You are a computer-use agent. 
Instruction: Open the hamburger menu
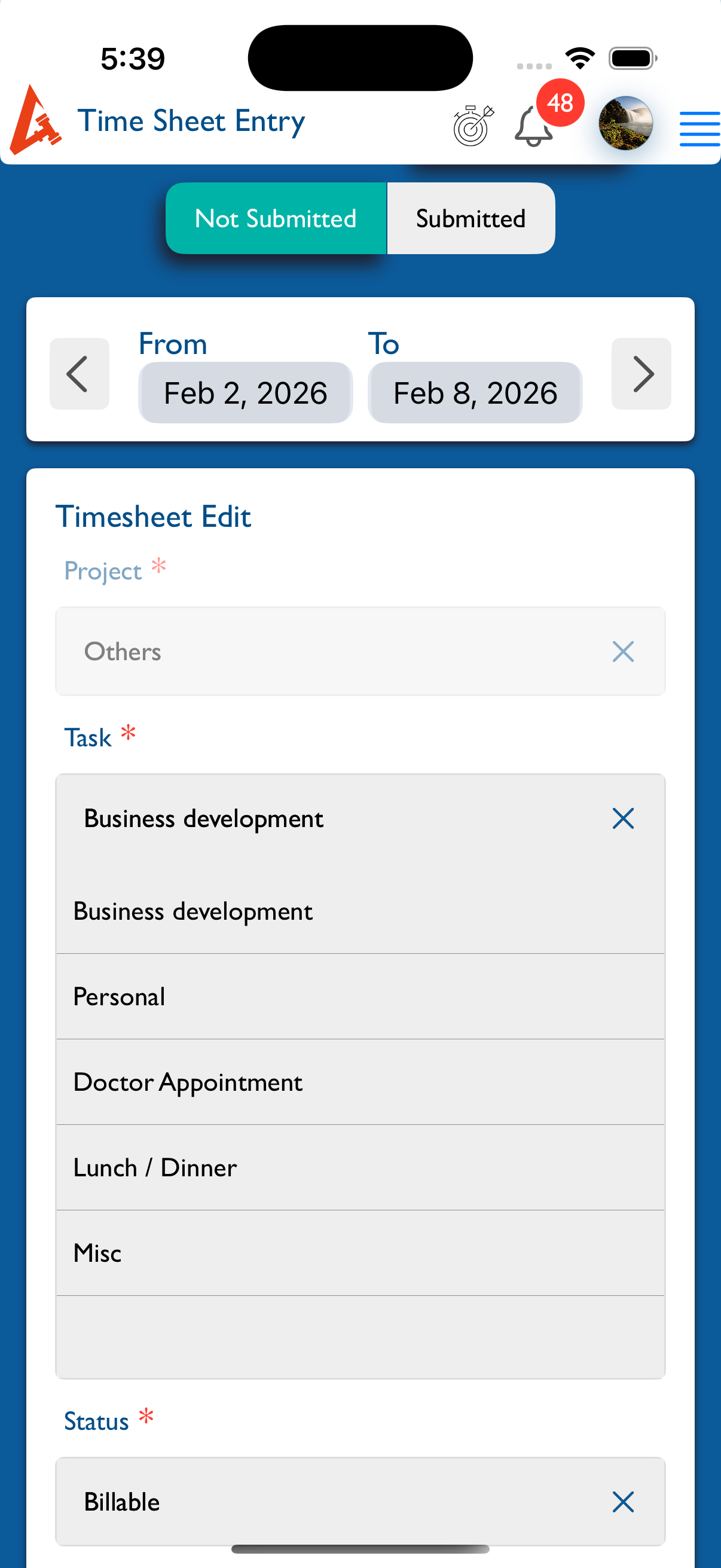(x=699, y=129)
